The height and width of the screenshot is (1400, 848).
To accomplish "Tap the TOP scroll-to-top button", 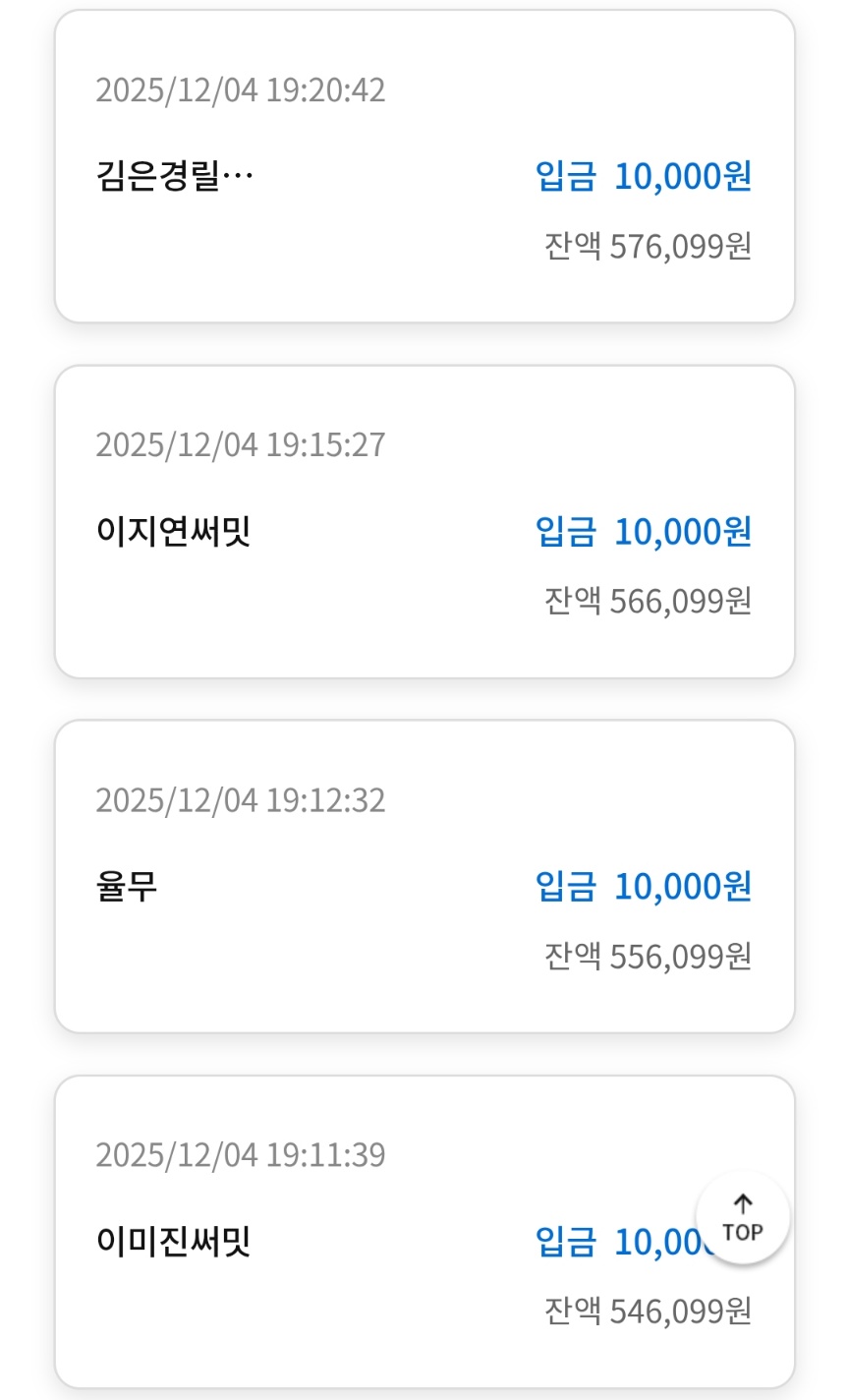I will (x=743, y=1218).
